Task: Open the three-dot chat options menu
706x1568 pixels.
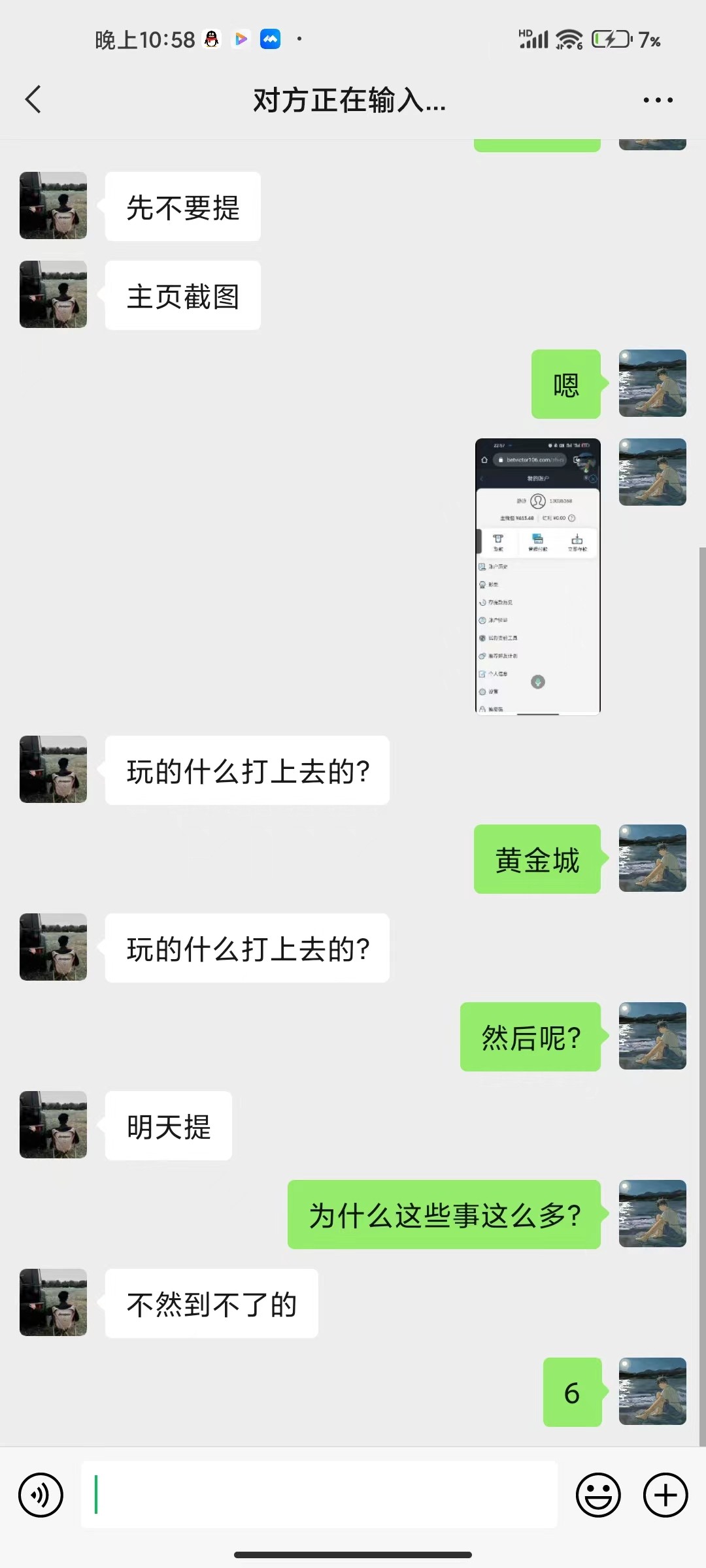Action: pyautogui.click(x=658, y=100)
